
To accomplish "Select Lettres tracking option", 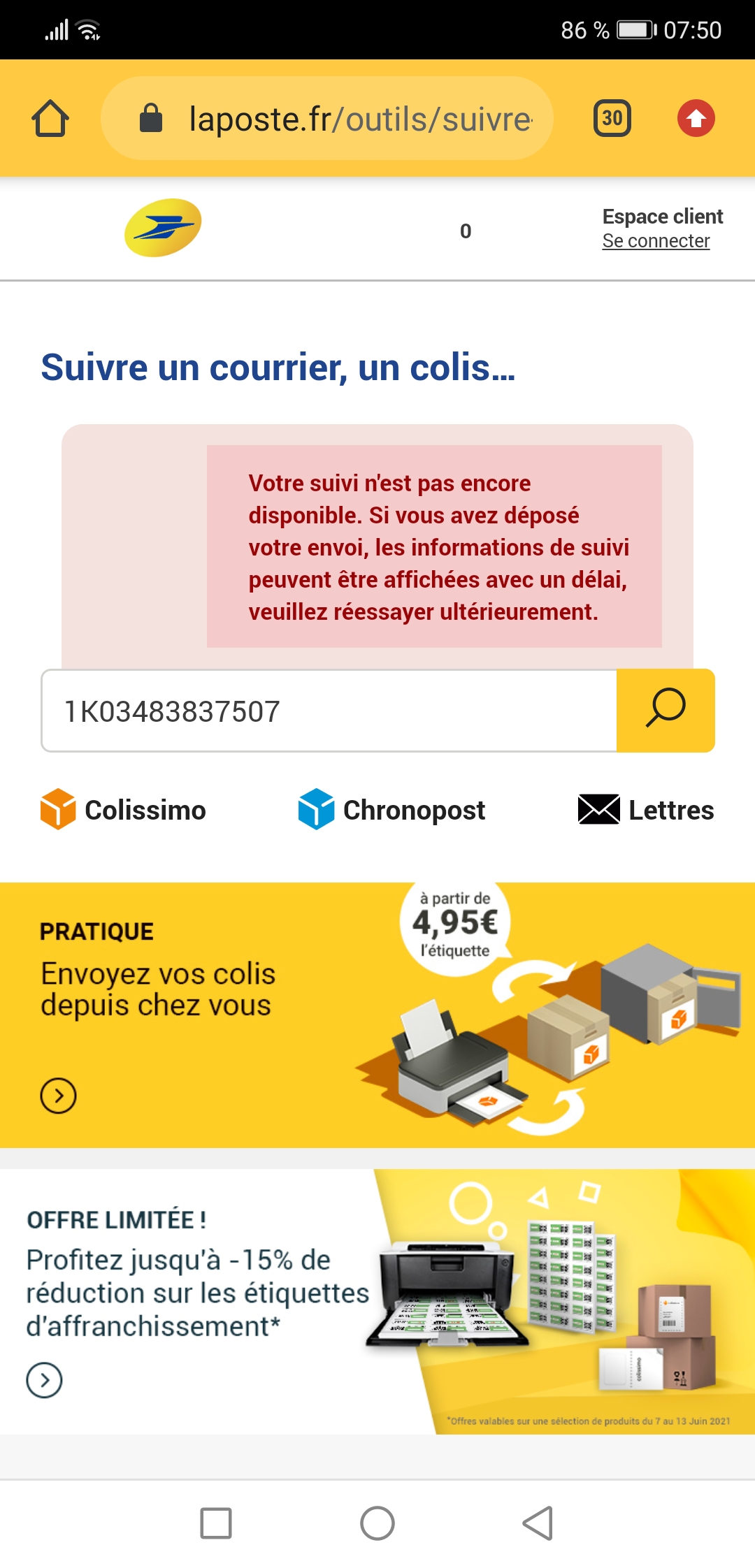I will (646, 810).
